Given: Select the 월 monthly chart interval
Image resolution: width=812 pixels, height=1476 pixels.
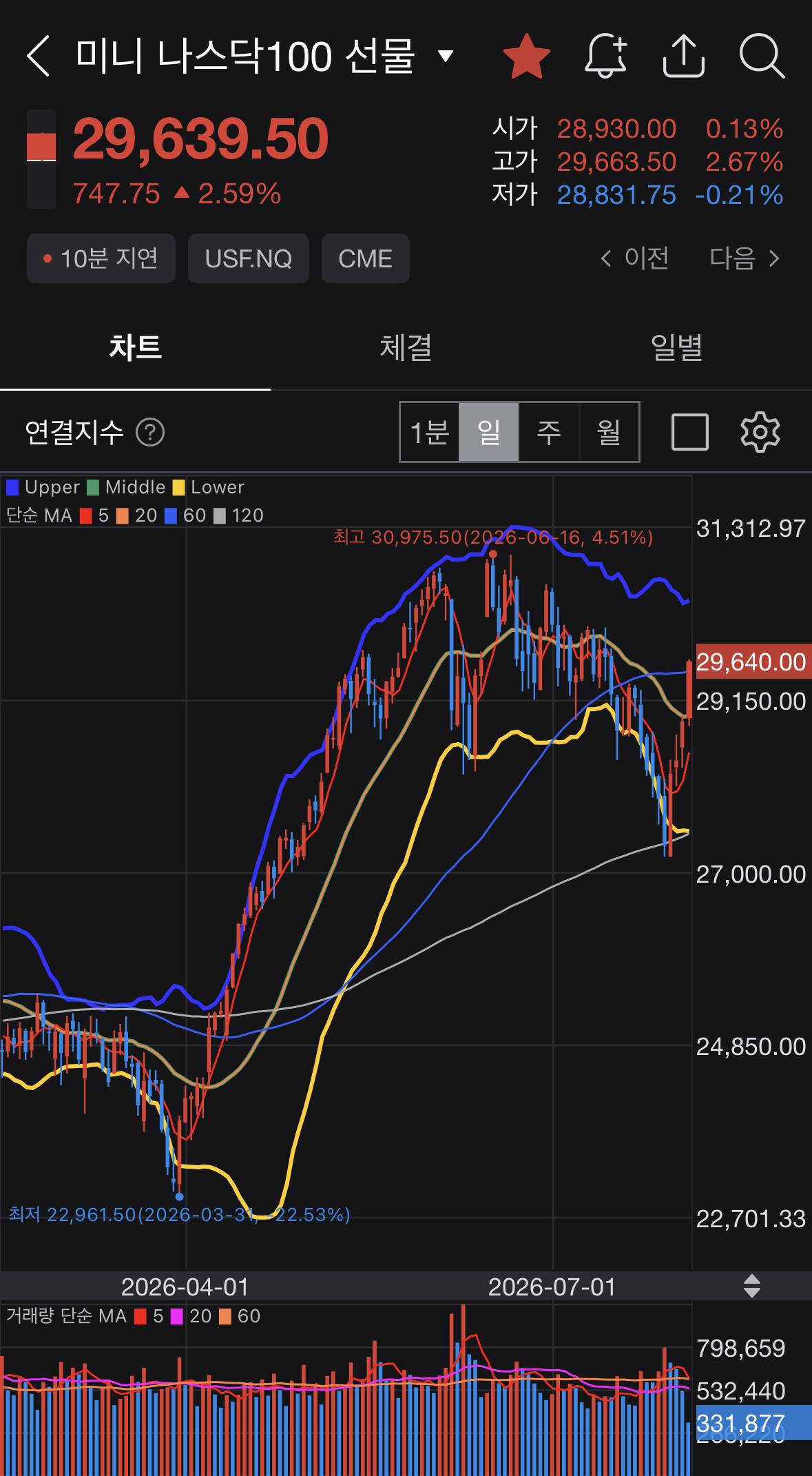Looking at the screenshot, I should [x=609, y=433].
